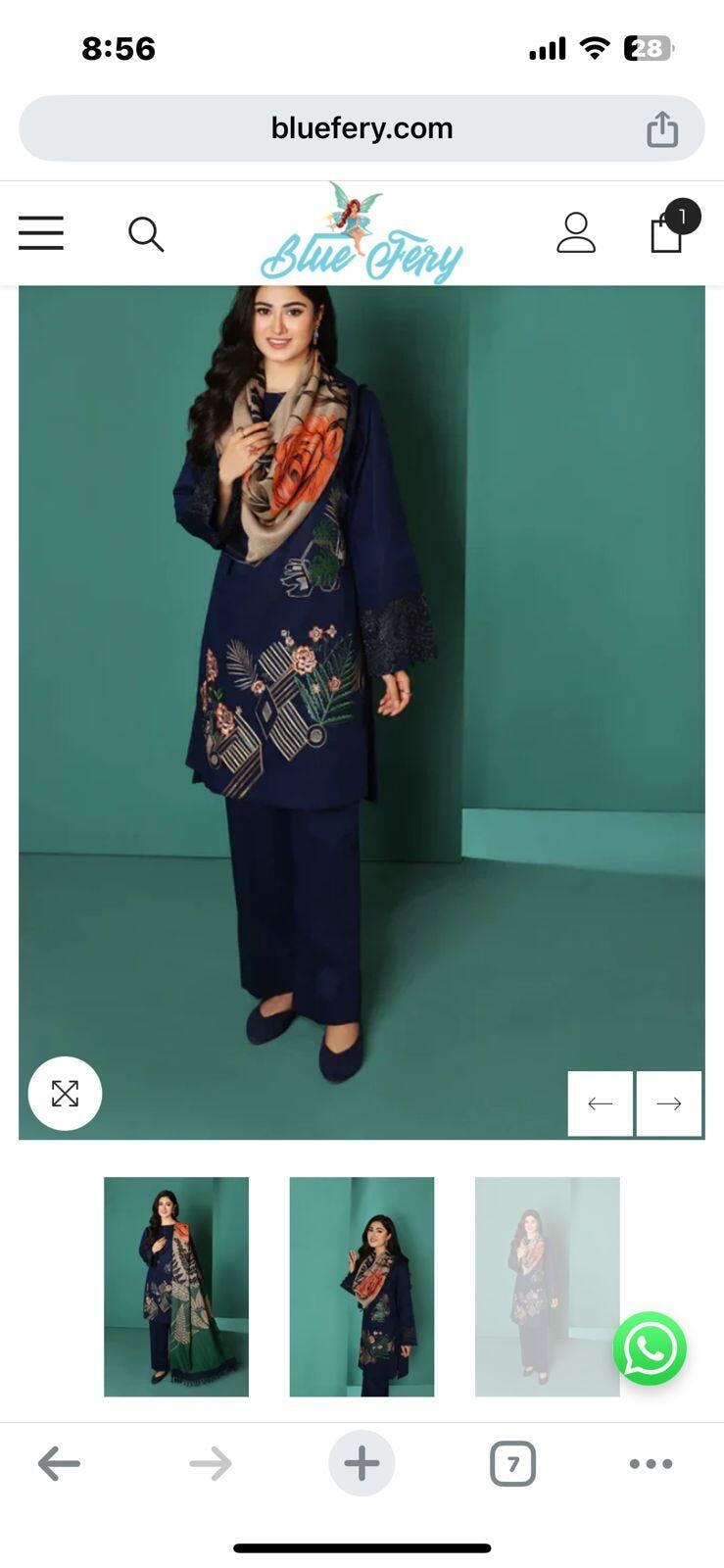
Task: Open a new browser tab
Action: click(x=362, y=1463)
